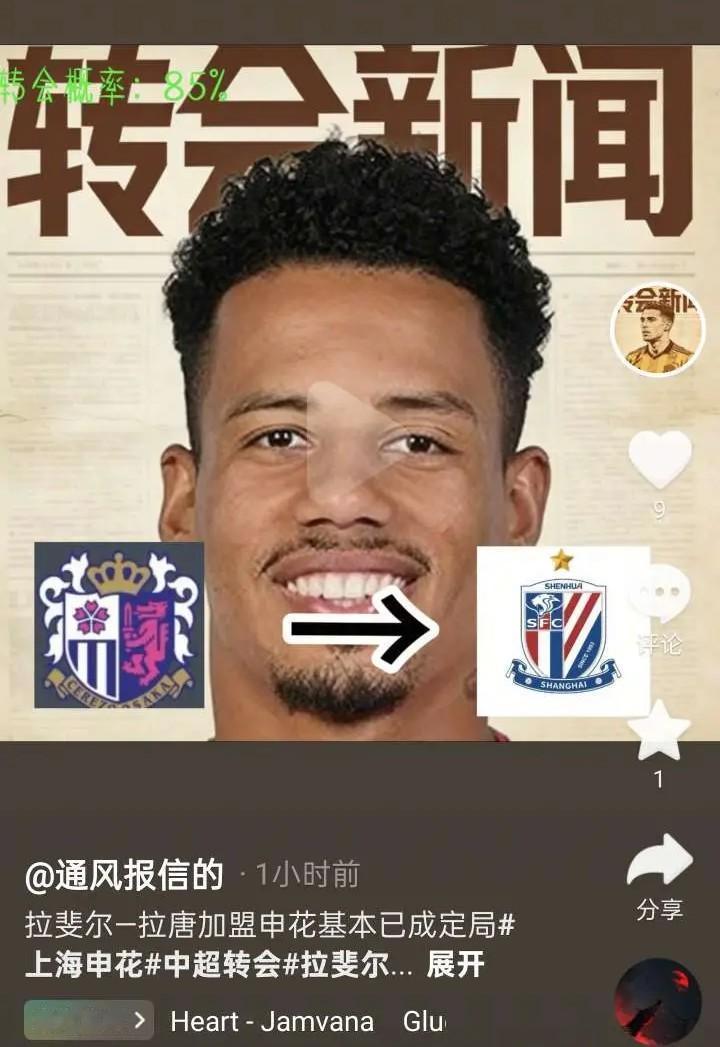
Task: Open the @通风报信的 username link
Action: (124, 876)
